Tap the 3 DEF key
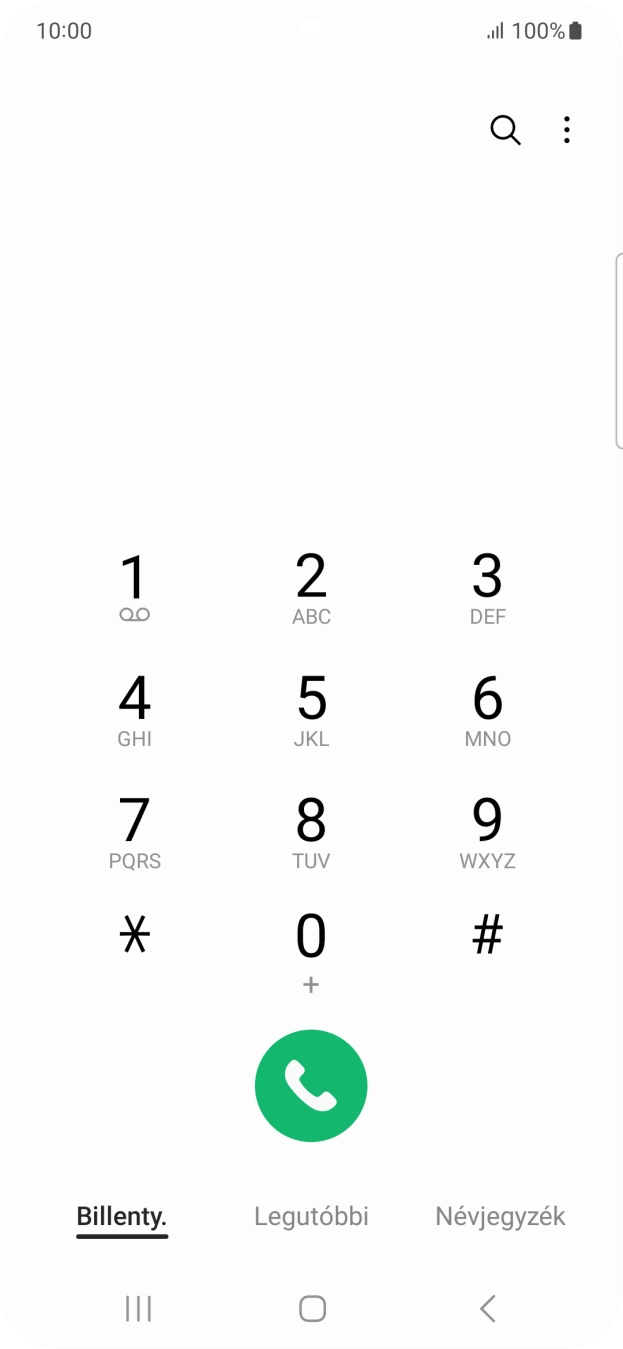This screenshot has height=1349, width=623. click(487, 589)
